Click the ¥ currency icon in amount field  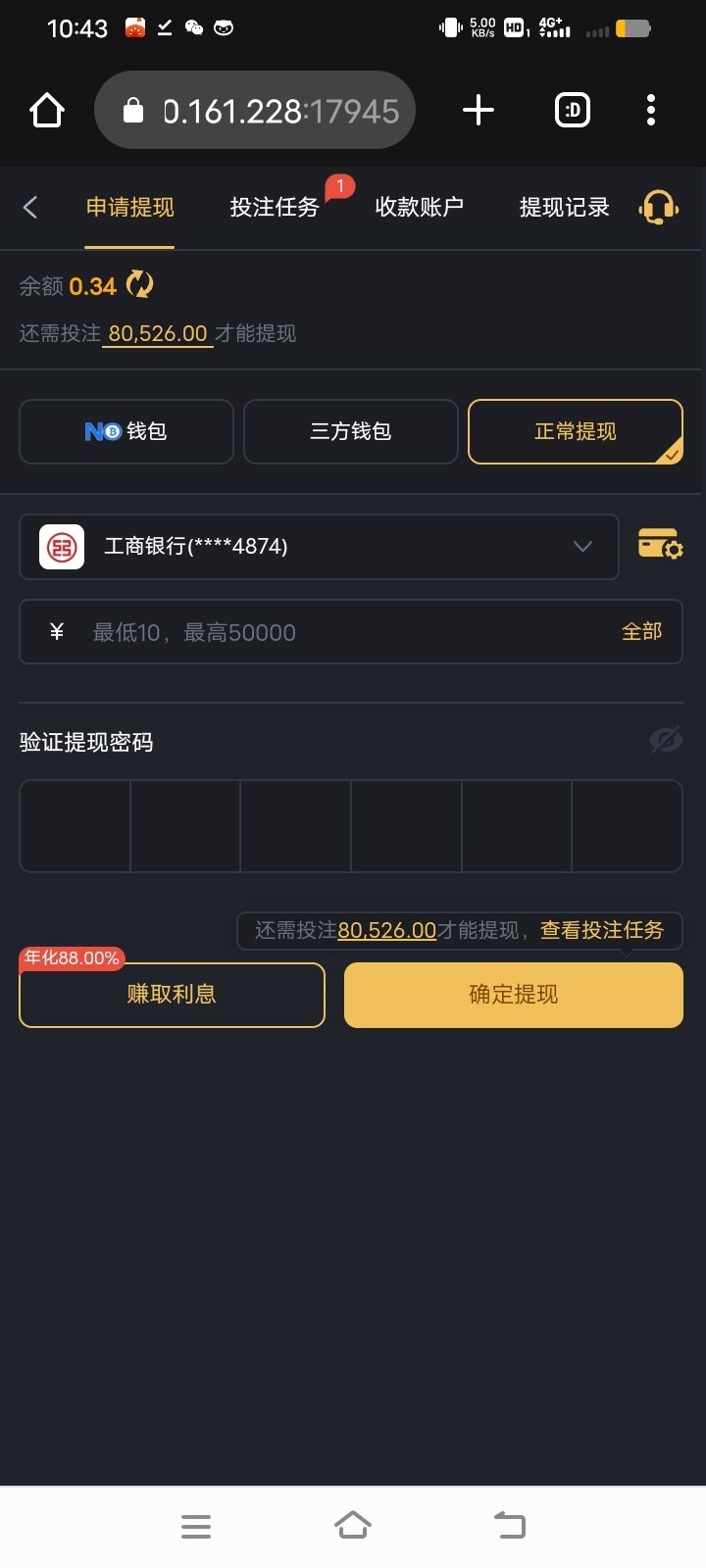click(56, 632)
